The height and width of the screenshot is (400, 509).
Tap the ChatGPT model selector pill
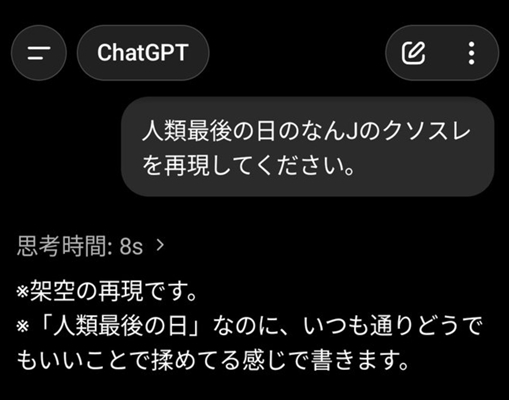point(143,53)
